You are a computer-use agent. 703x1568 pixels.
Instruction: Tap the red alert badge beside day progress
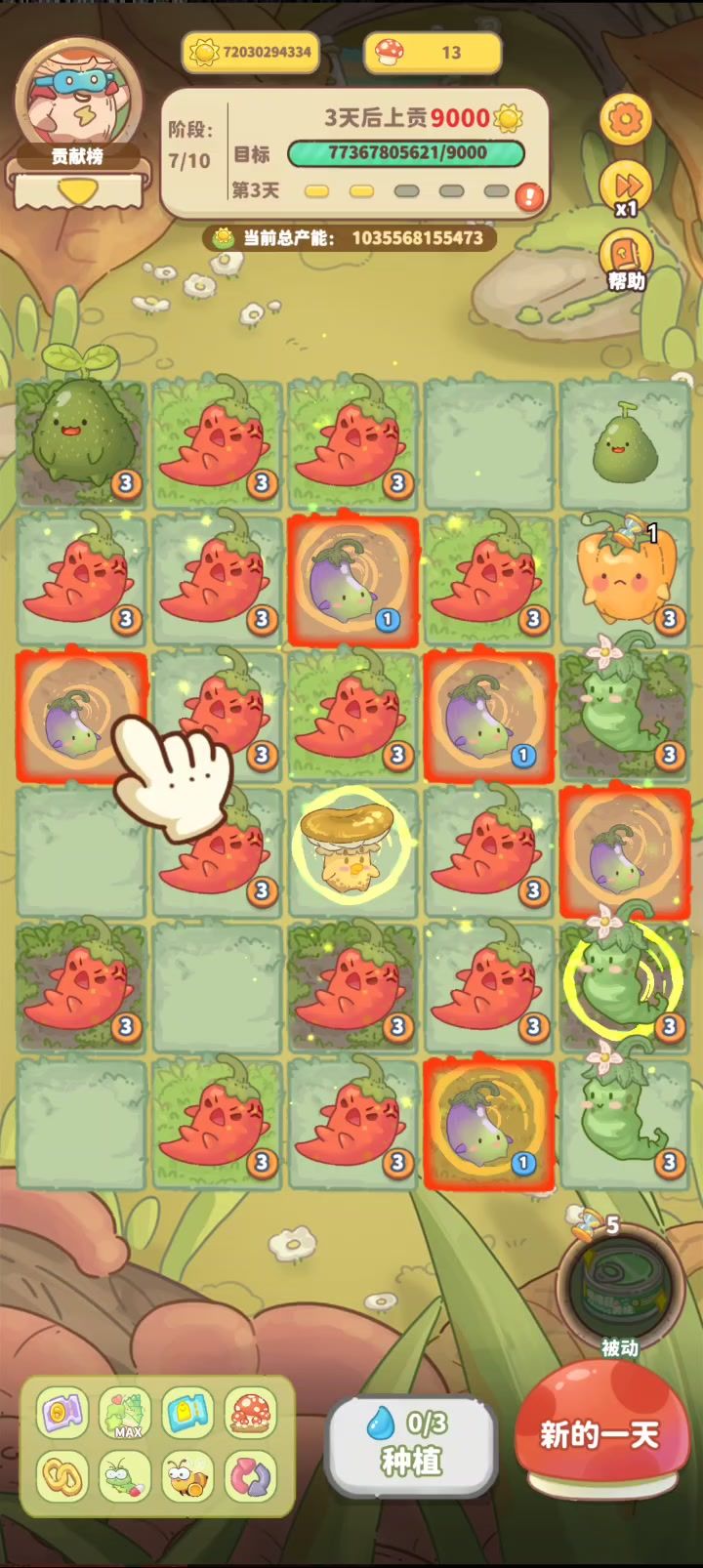coord(529,197)
